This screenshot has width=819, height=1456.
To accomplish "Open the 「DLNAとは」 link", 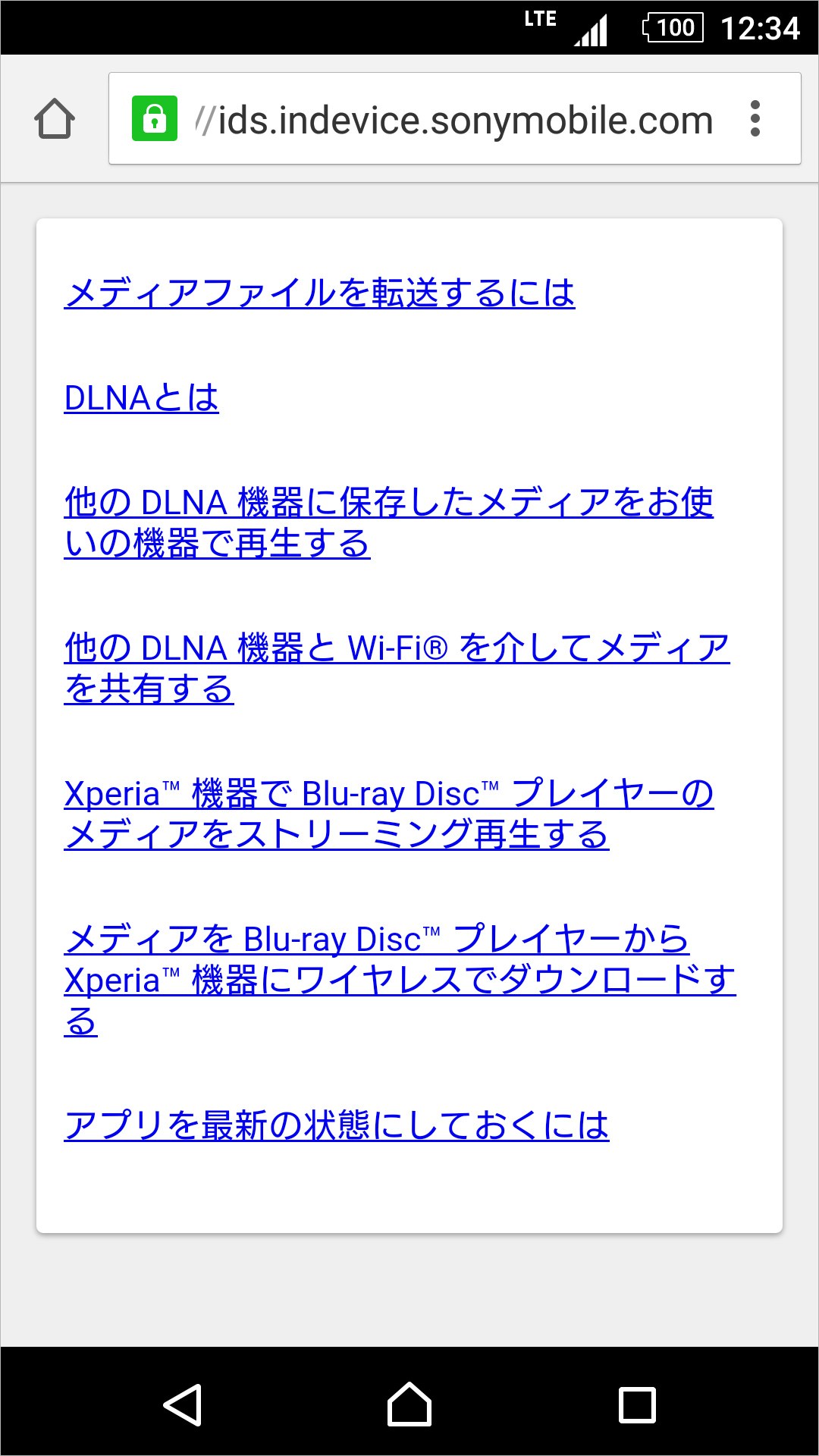I will click(140, 398).
